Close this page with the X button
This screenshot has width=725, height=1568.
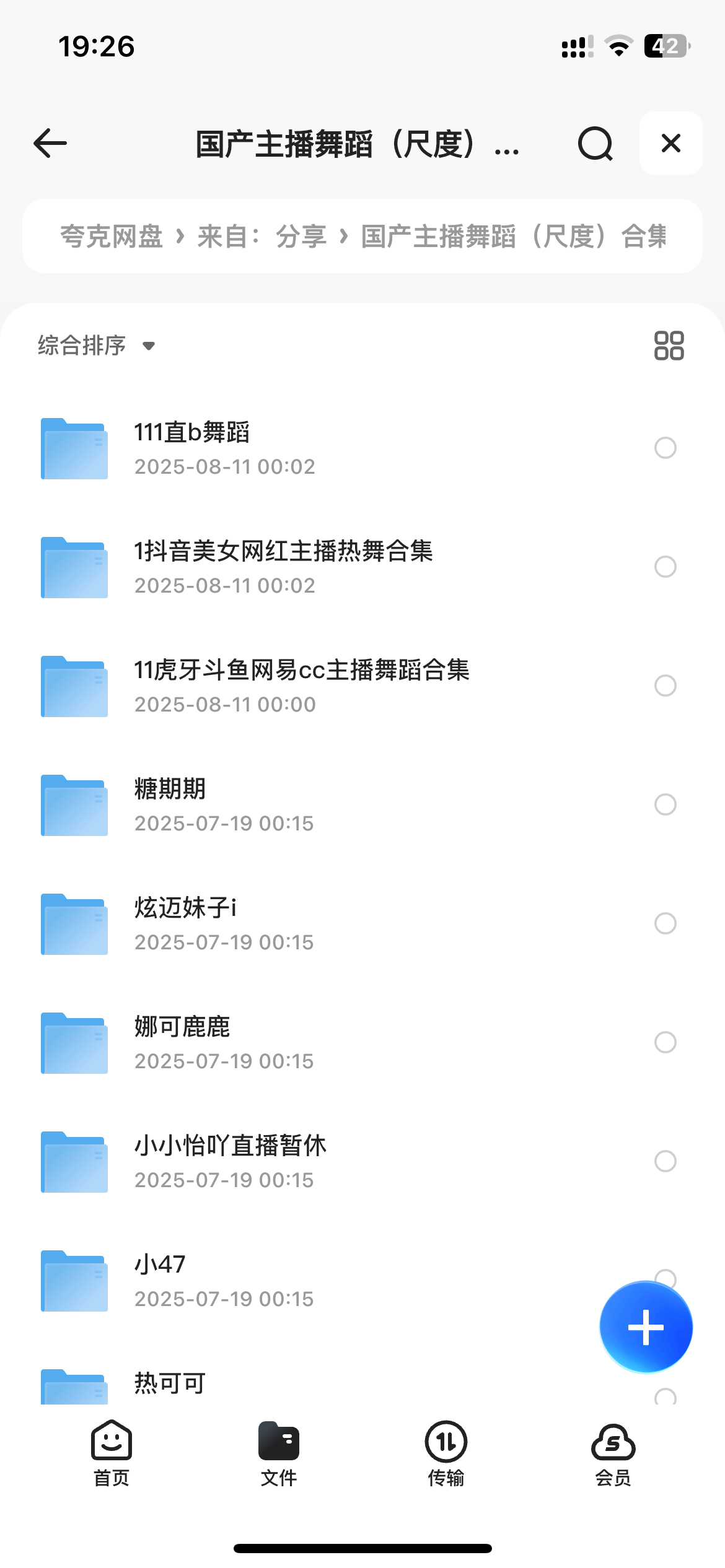670,143
